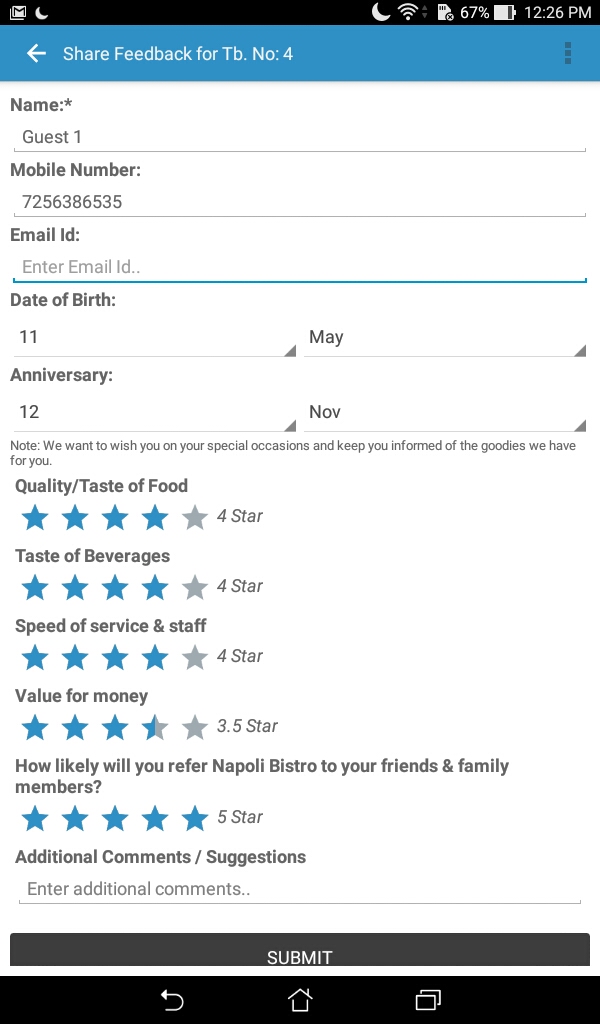Open the Anniversary day dropdown
This screenshot has height=1024, width=600.
(155, 413)
